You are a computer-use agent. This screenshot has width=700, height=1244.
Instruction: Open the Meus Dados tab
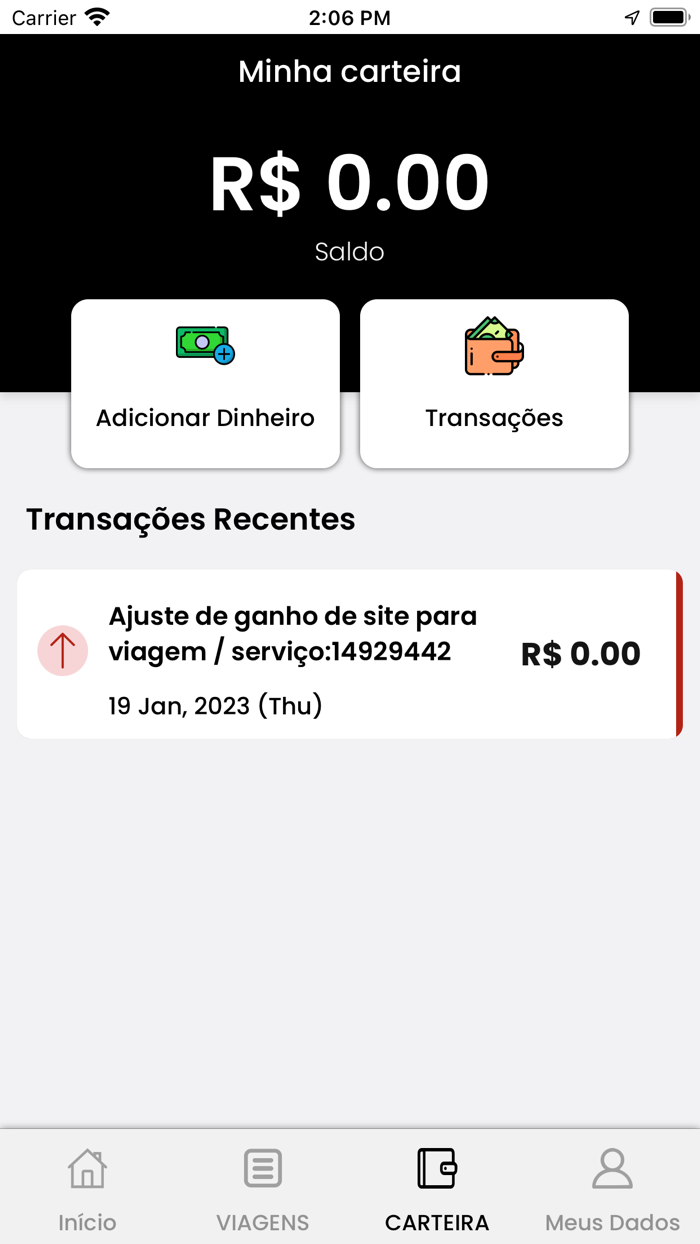pyautogui.click(x=612, y=1188)
